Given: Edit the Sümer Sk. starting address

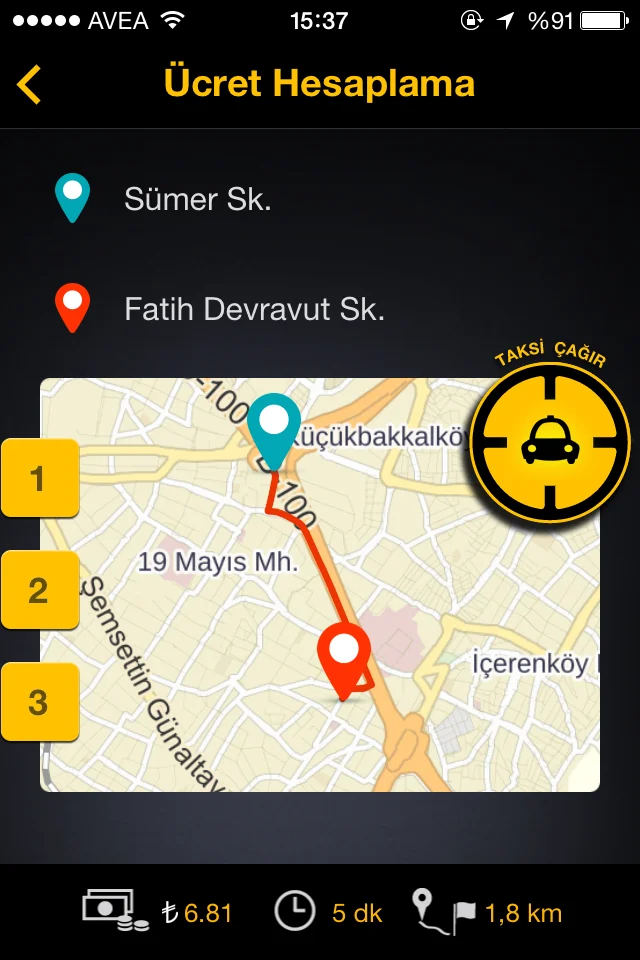Looking at the screenshot, I should click(x=198, y=199).
